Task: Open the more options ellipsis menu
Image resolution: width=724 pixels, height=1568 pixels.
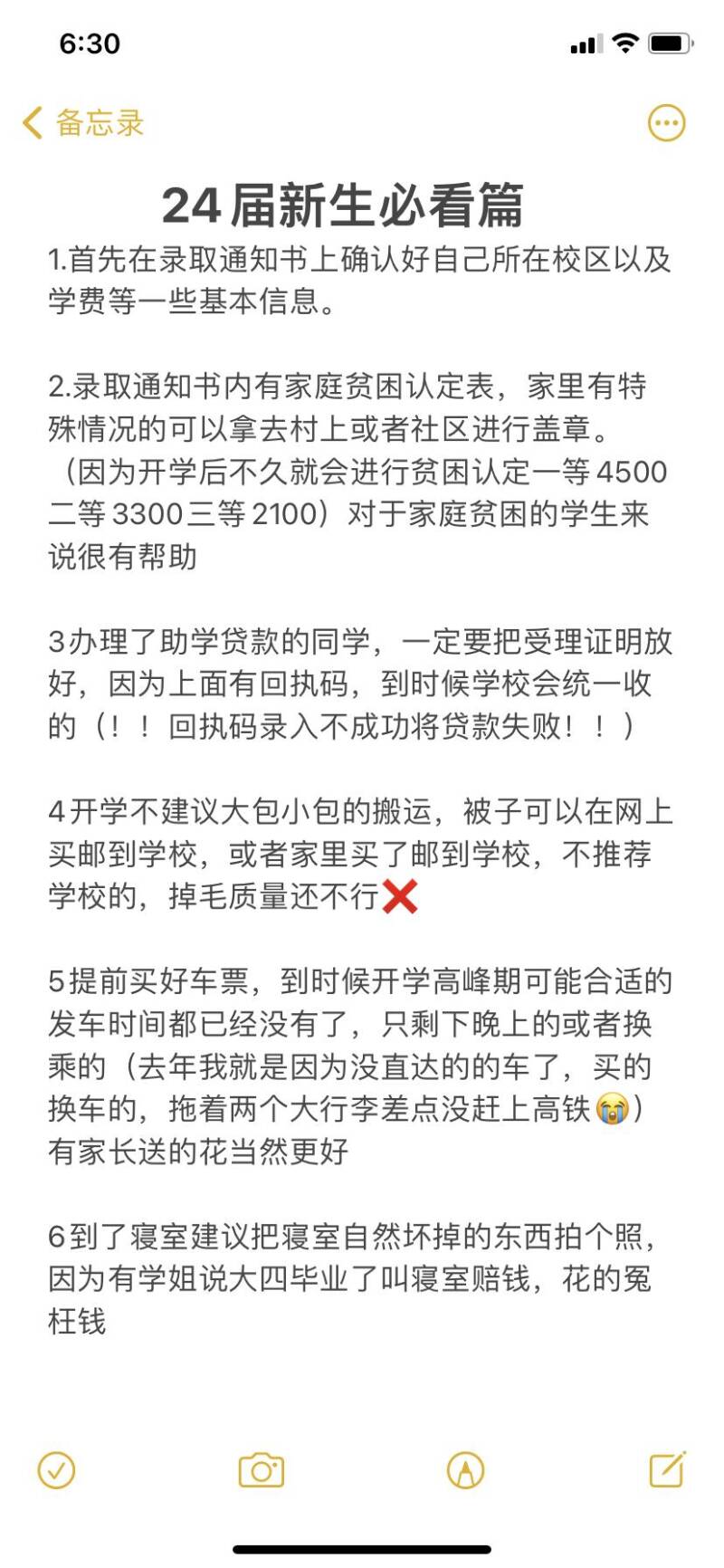Action: click(667, 123)
